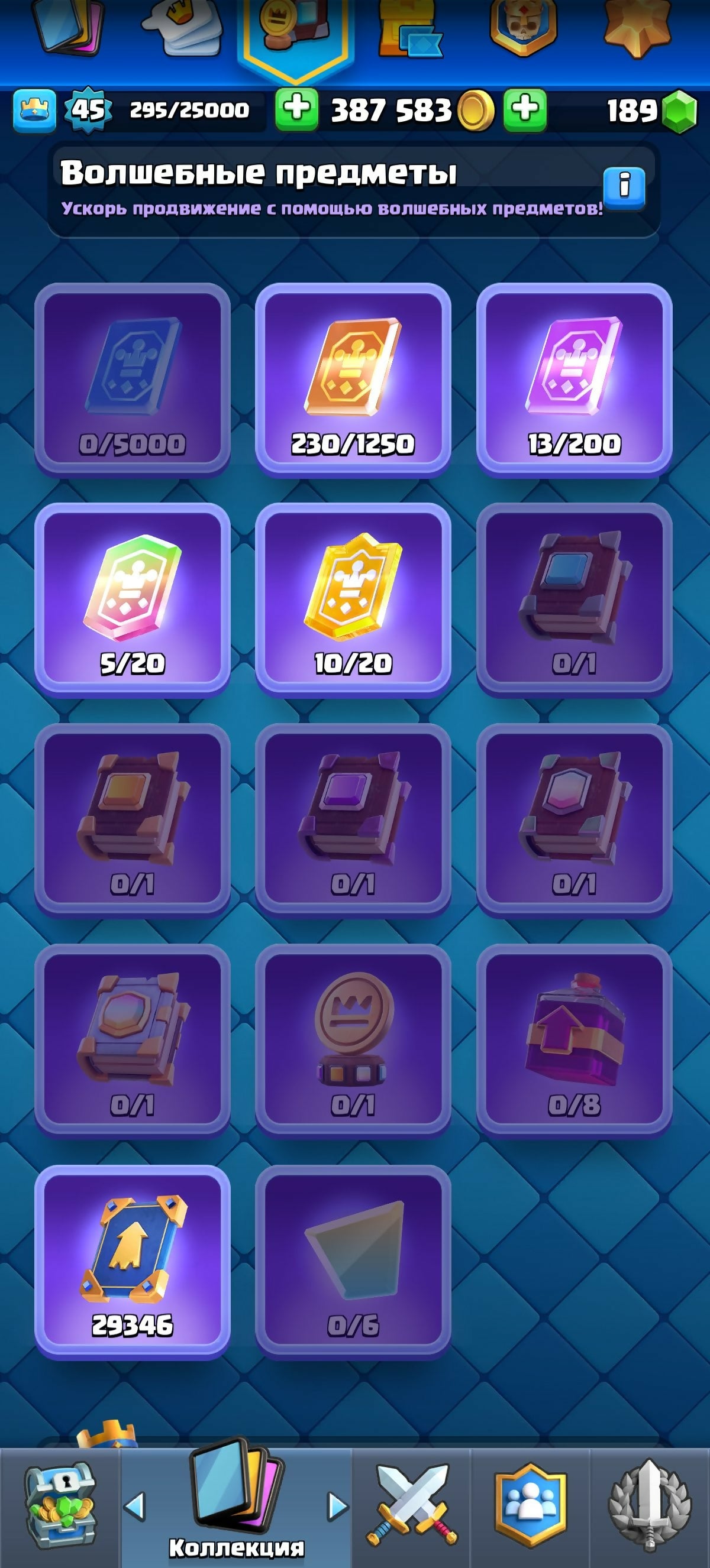Open the King level 45 badge
710x1568 pixels.
pyautogui.click(x=89, y=110)
